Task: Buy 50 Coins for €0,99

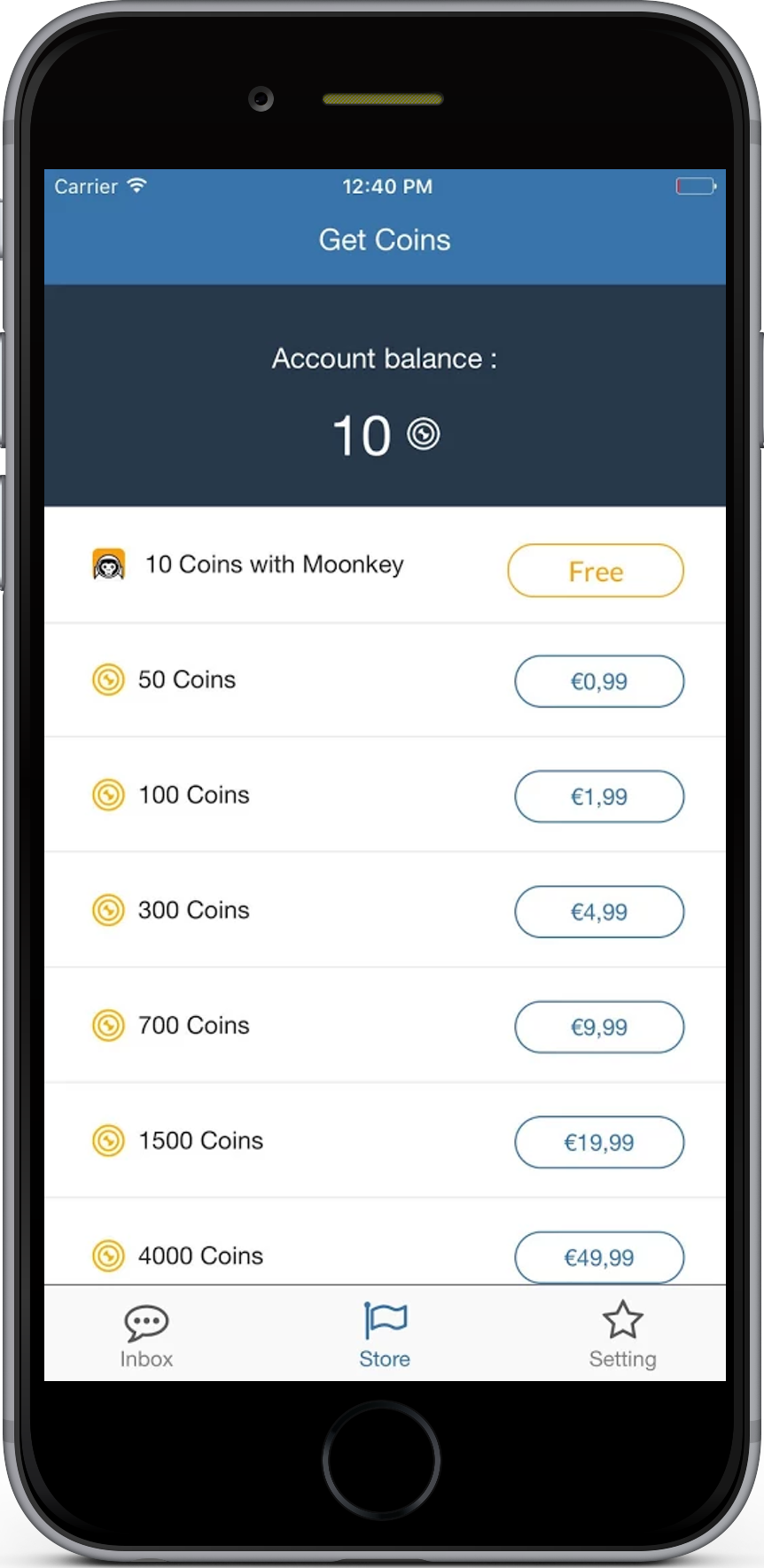Action: 599,681
